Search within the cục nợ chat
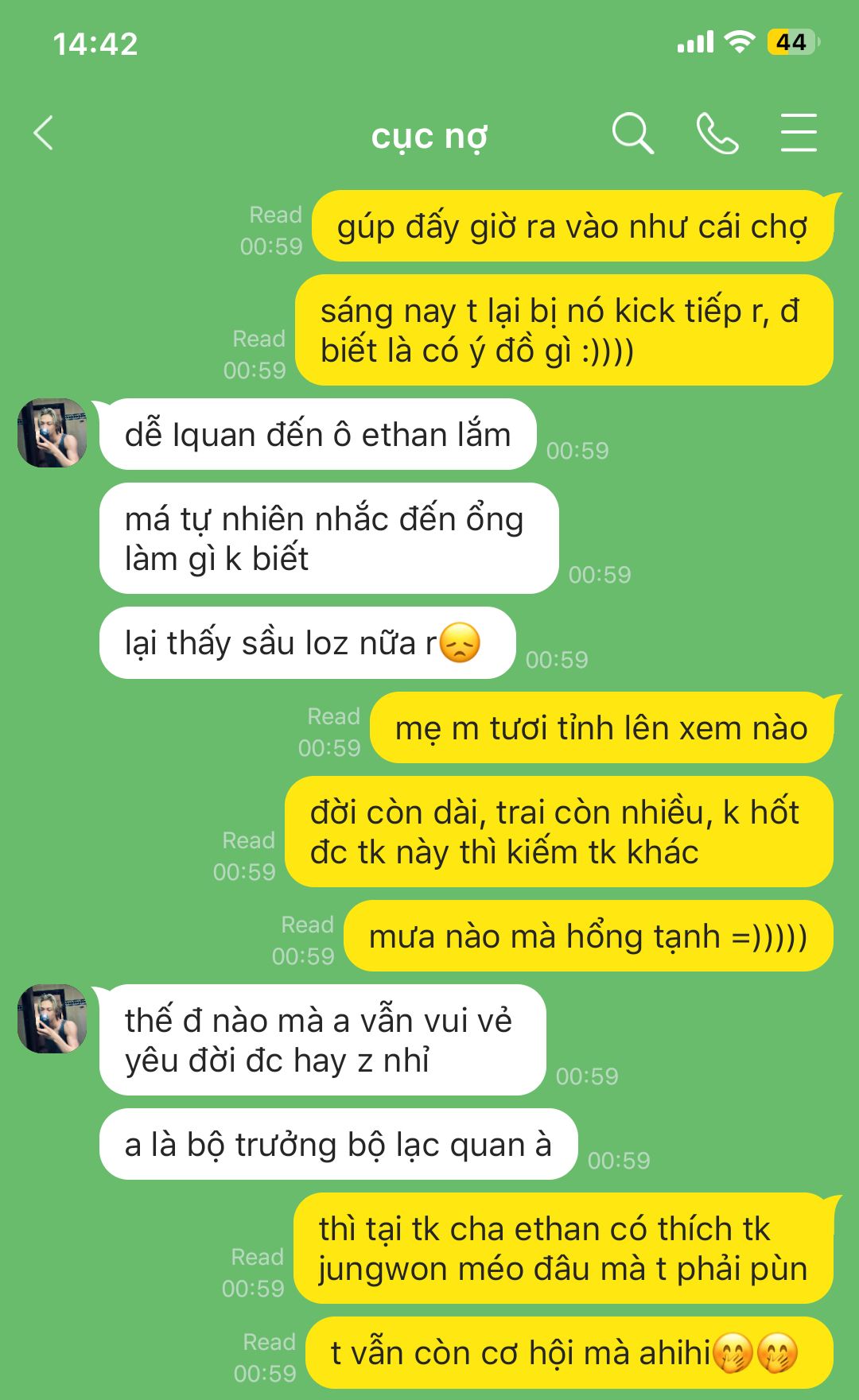 point(632,133)
